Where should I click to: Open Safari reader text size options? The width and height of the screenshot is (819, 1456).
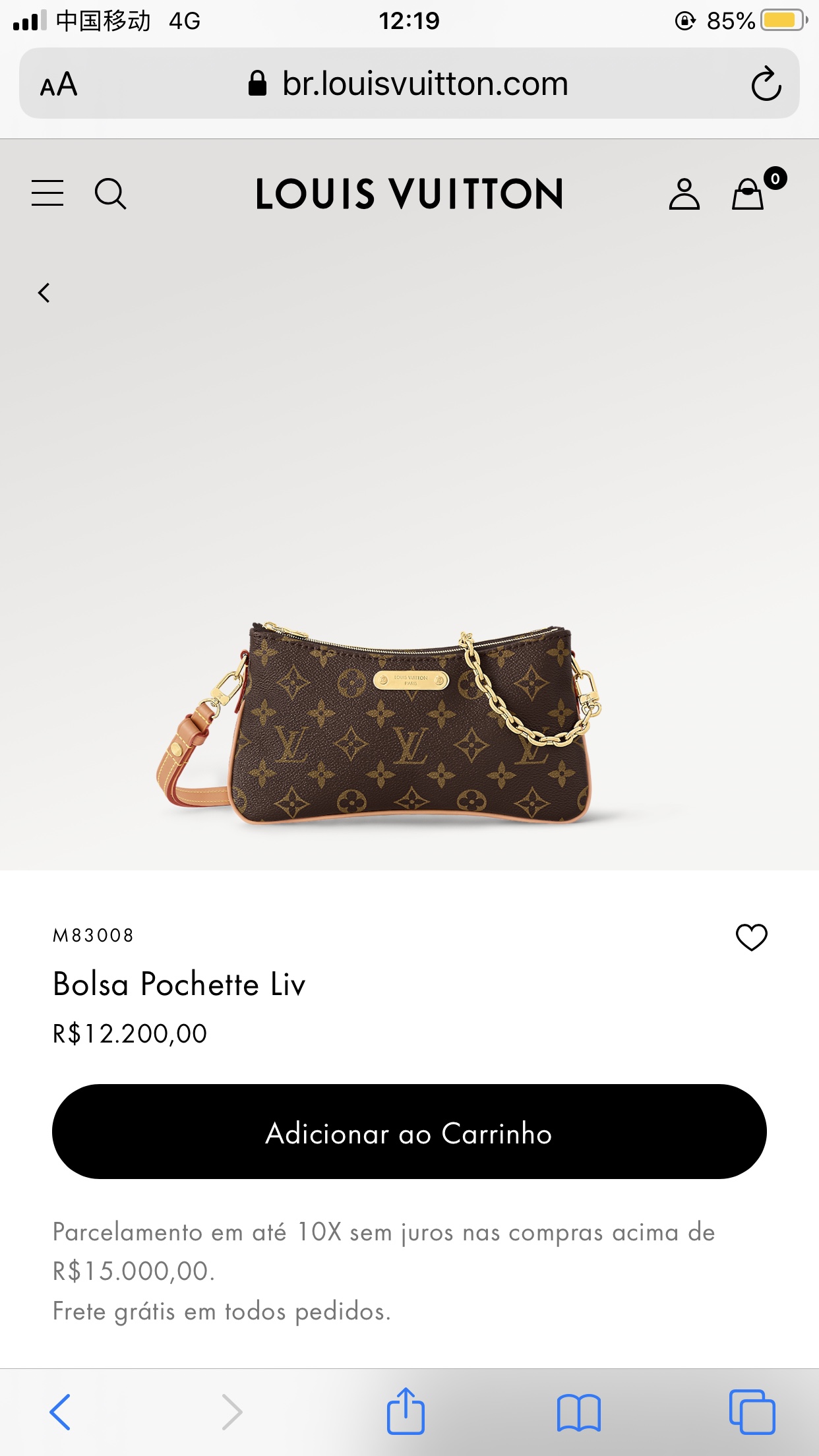coord(59,84)
